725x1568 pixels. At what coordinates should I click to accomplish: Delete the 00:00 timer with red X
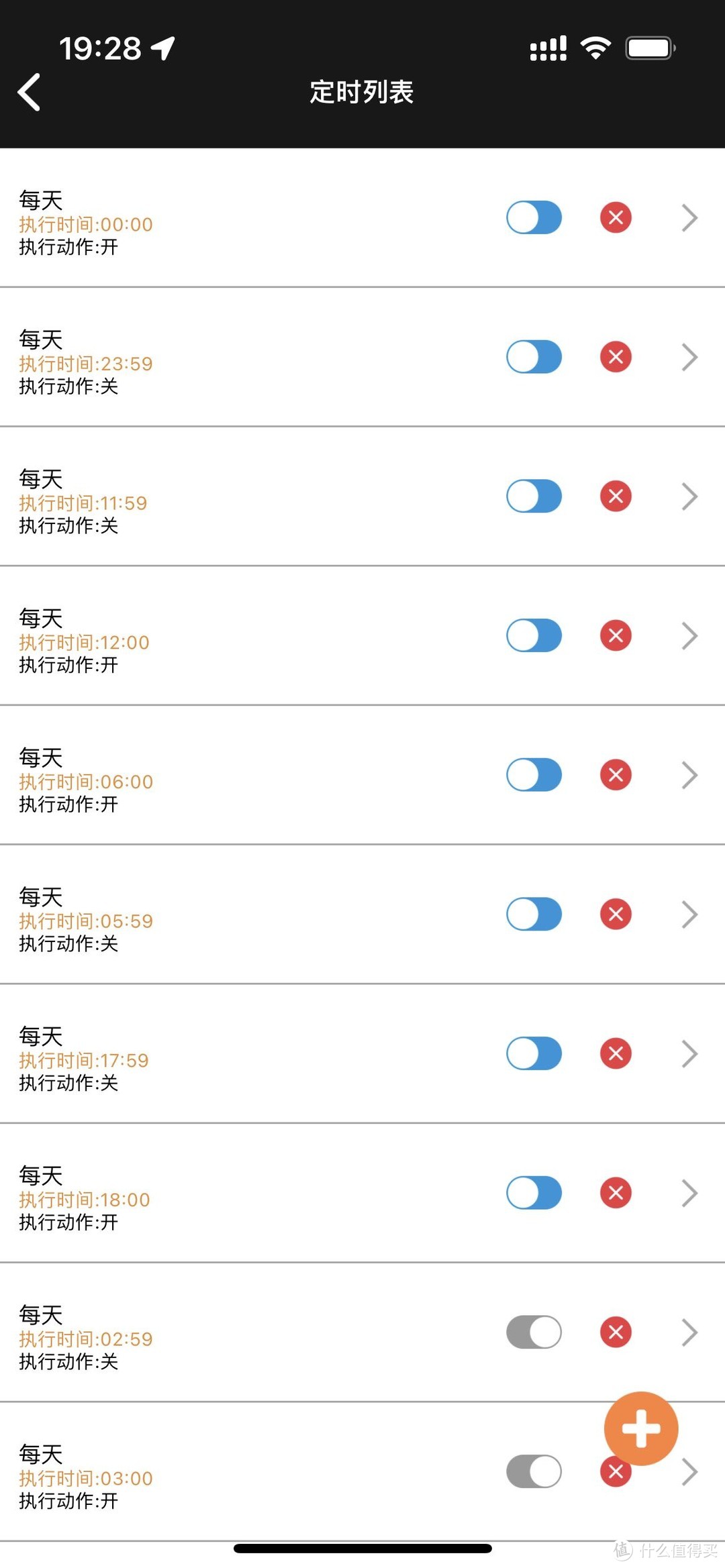click(615, 217)
